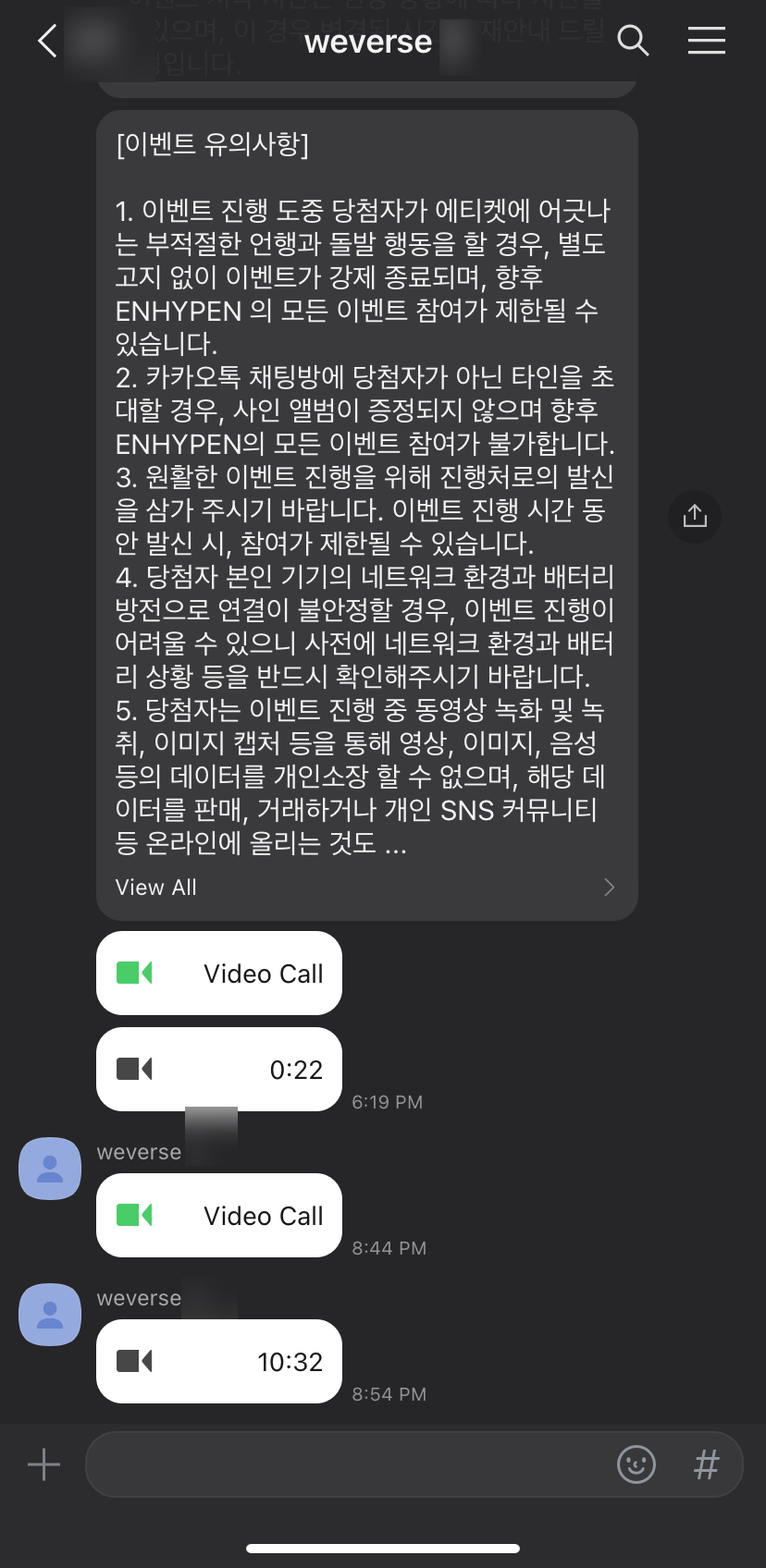The height and width of the screenshot is (1568, 766).
Task: Open the 0:22 call record
Action: [x=219, y=1070]
